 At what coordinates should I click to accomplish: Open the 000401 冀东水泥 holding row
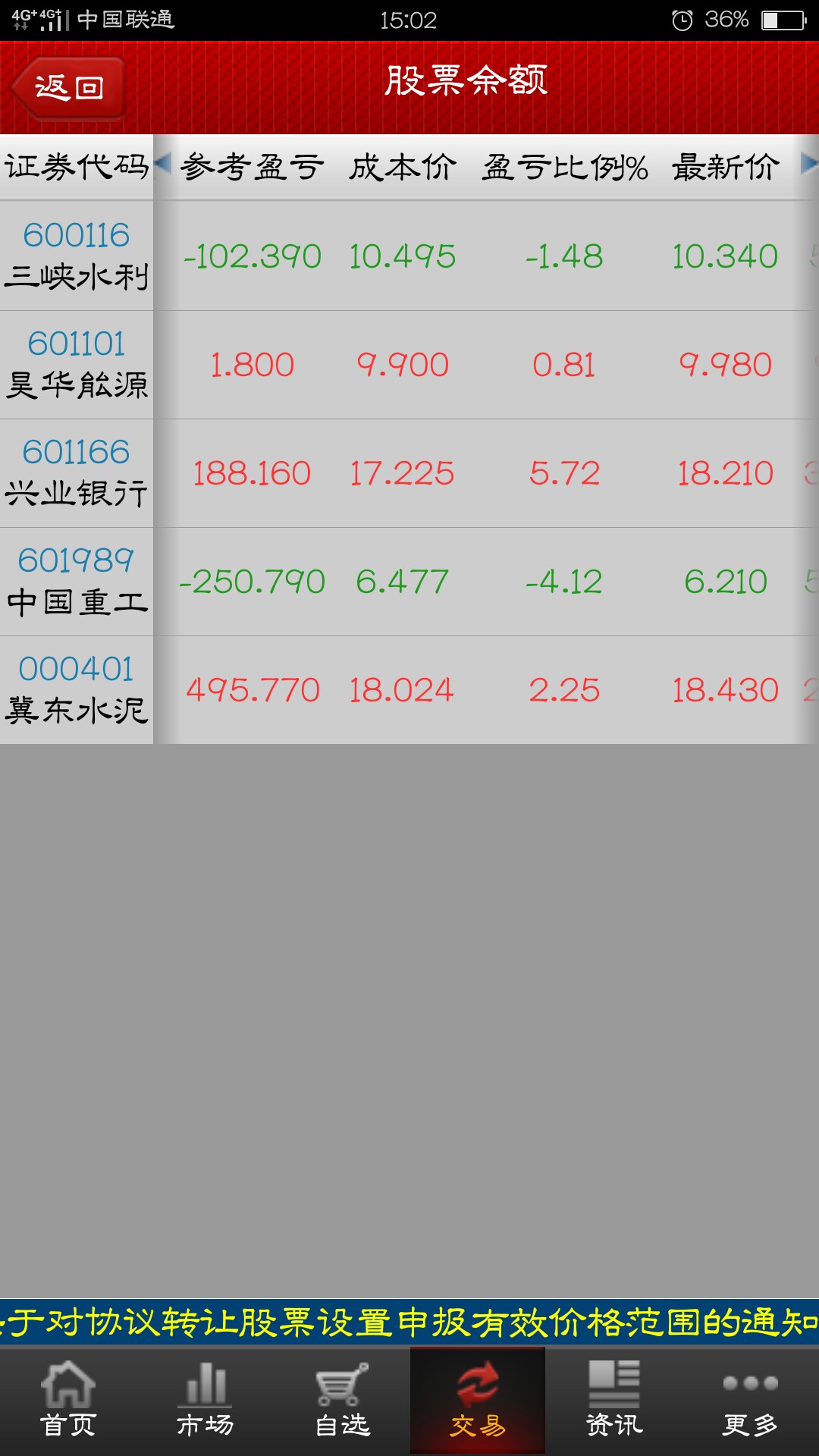[x=409, y=690]
